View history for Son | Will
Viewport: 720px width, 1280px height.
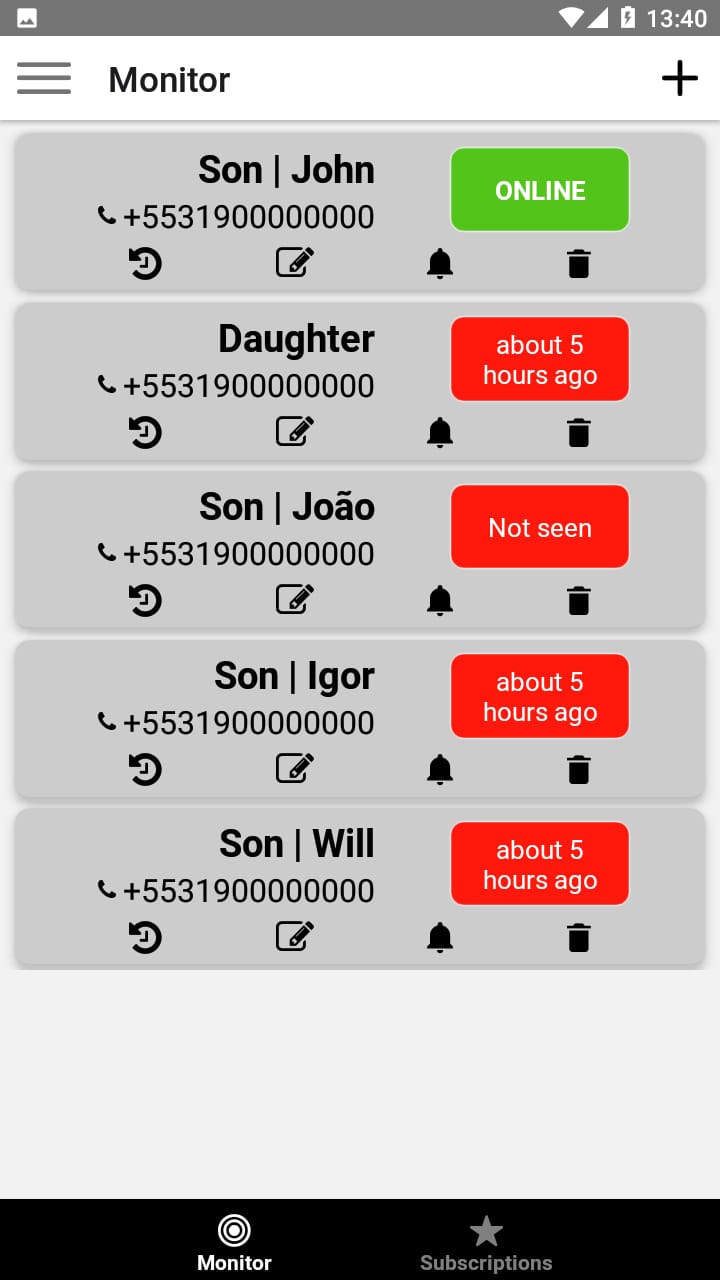(x=145, y=937)
